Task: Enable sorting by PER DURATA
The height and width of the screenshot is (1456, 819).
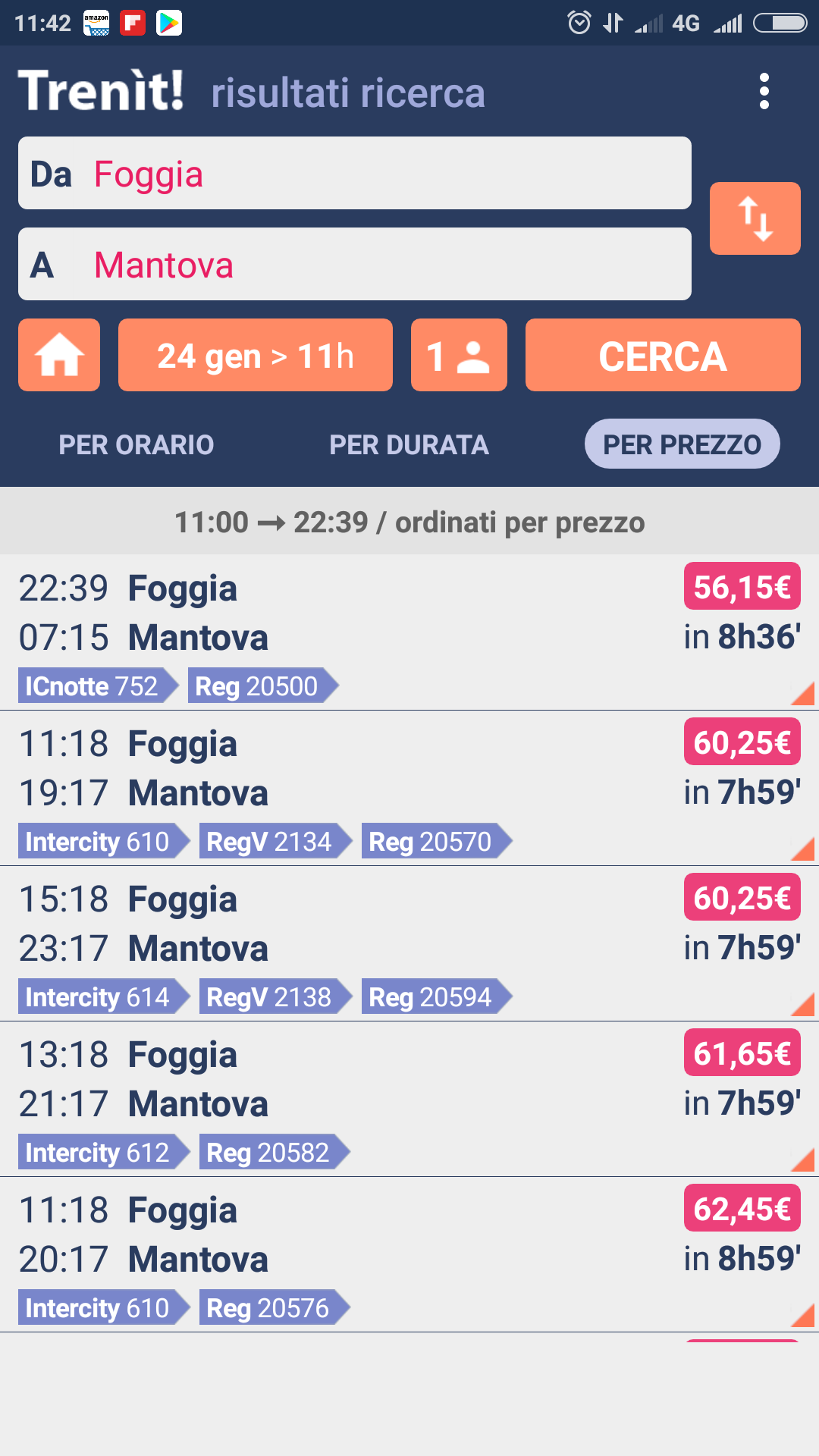Action: click(x=409, y=445)
